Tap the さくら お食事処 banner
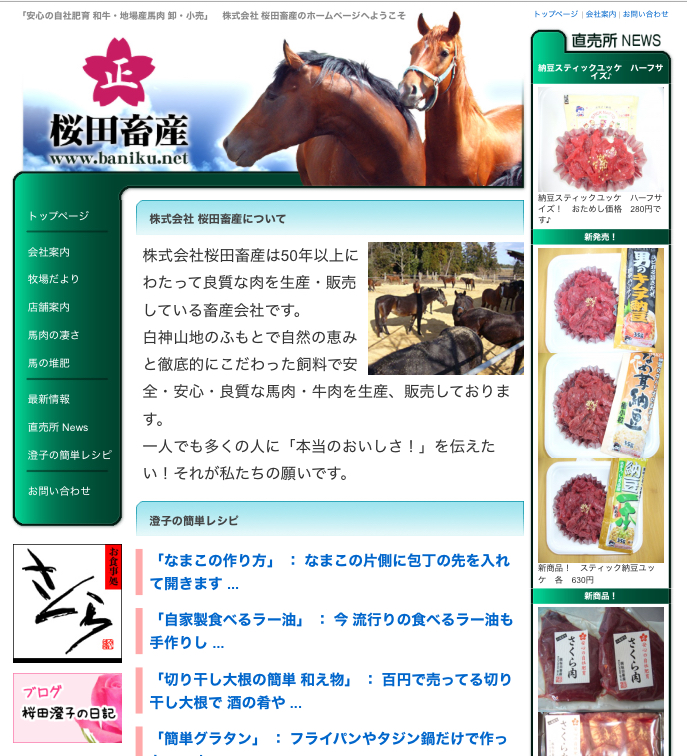687x756 pixels. pyautogui.click(x=67, y=603)
